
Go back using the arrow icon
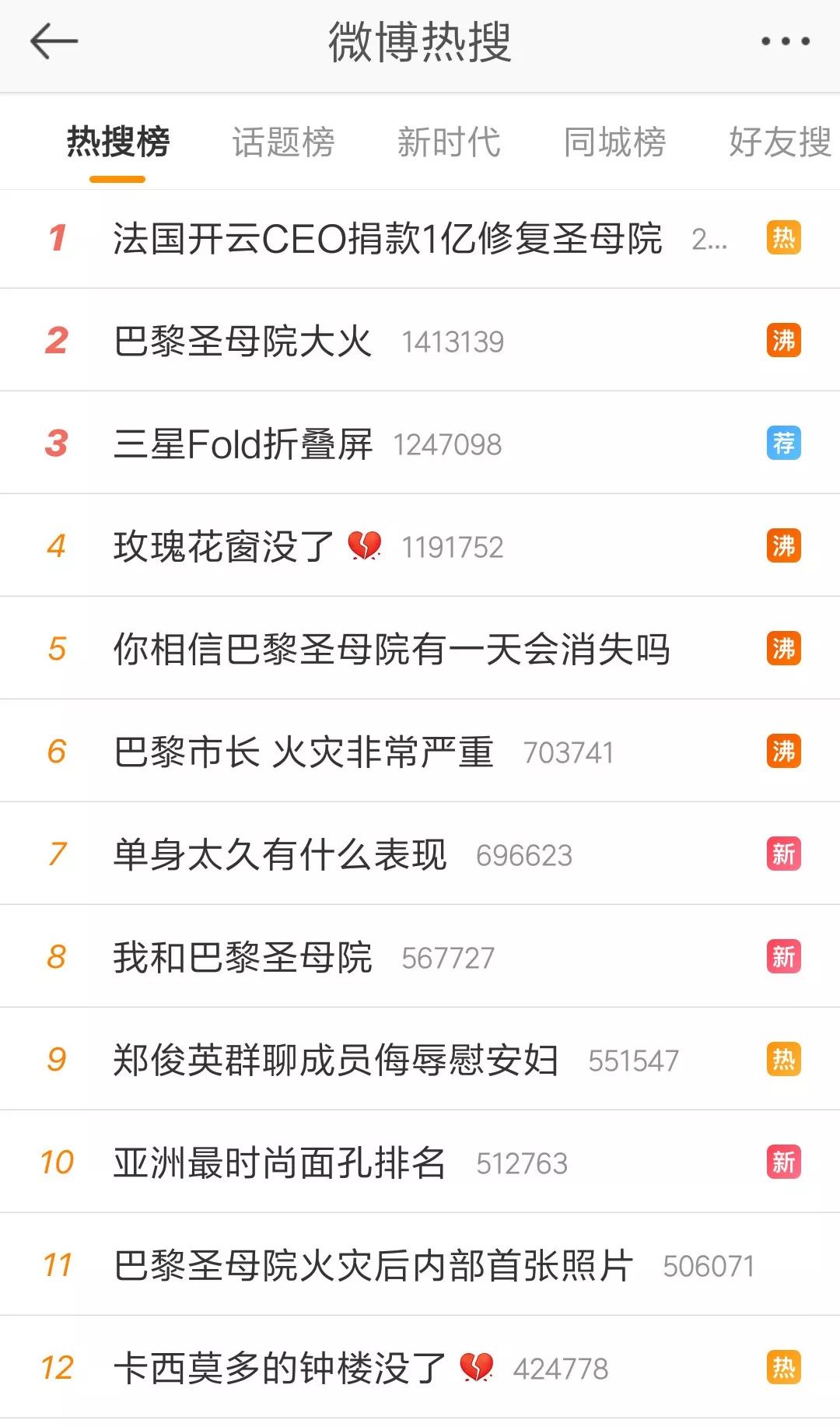point(54,41)
